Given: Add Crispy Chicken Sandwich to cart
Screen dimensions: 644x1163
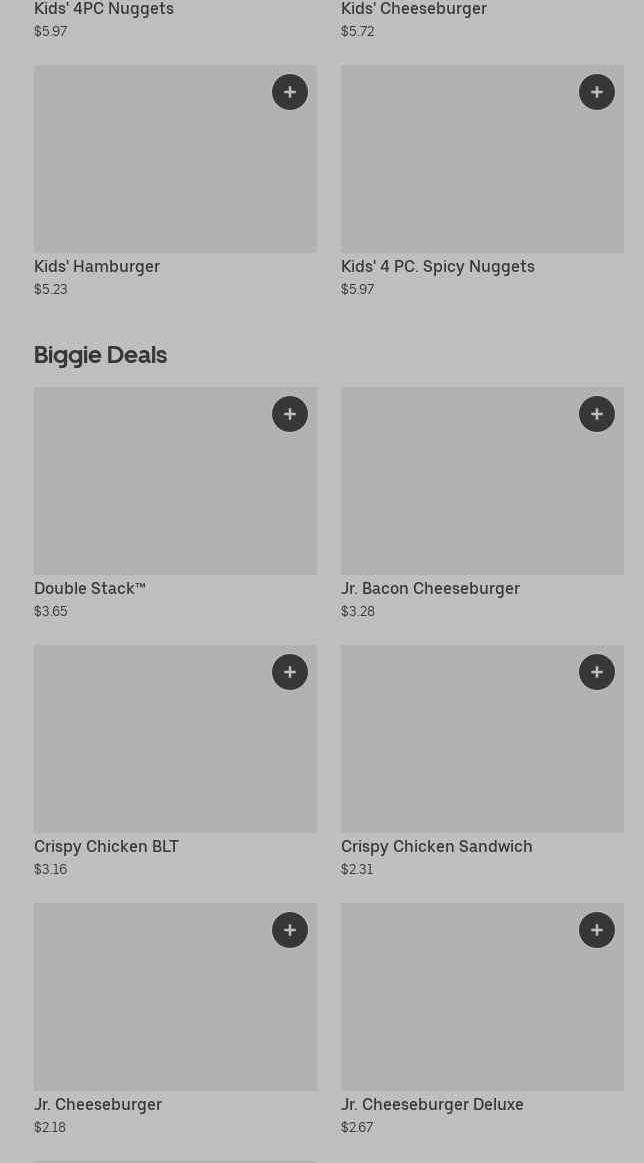Looking at the screenshot, I should pyautogui.click(x=597, y=672).
